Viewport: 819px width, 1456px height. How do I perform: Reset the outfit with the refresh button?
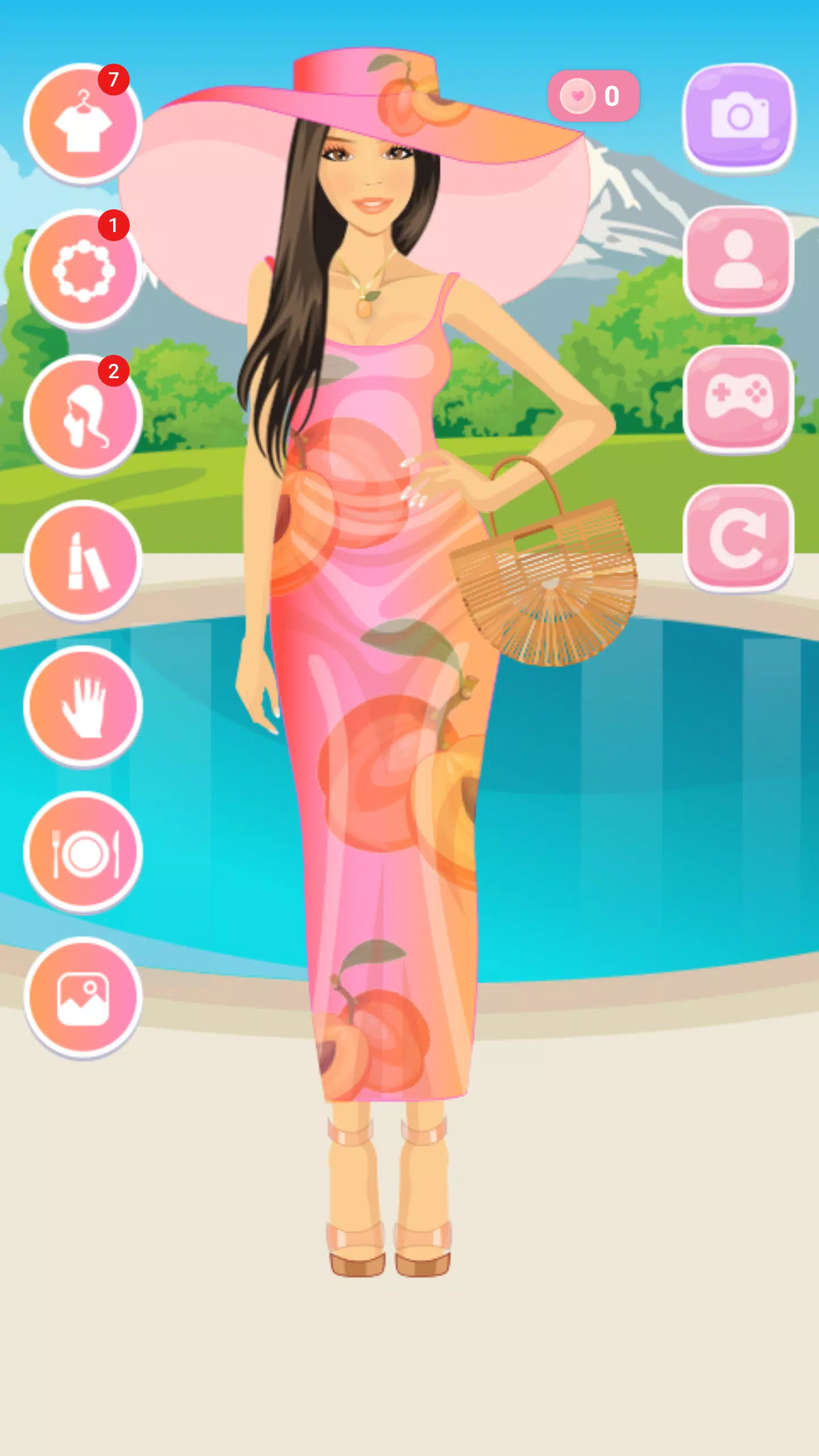pyautogui.click(x=738, y=537)
